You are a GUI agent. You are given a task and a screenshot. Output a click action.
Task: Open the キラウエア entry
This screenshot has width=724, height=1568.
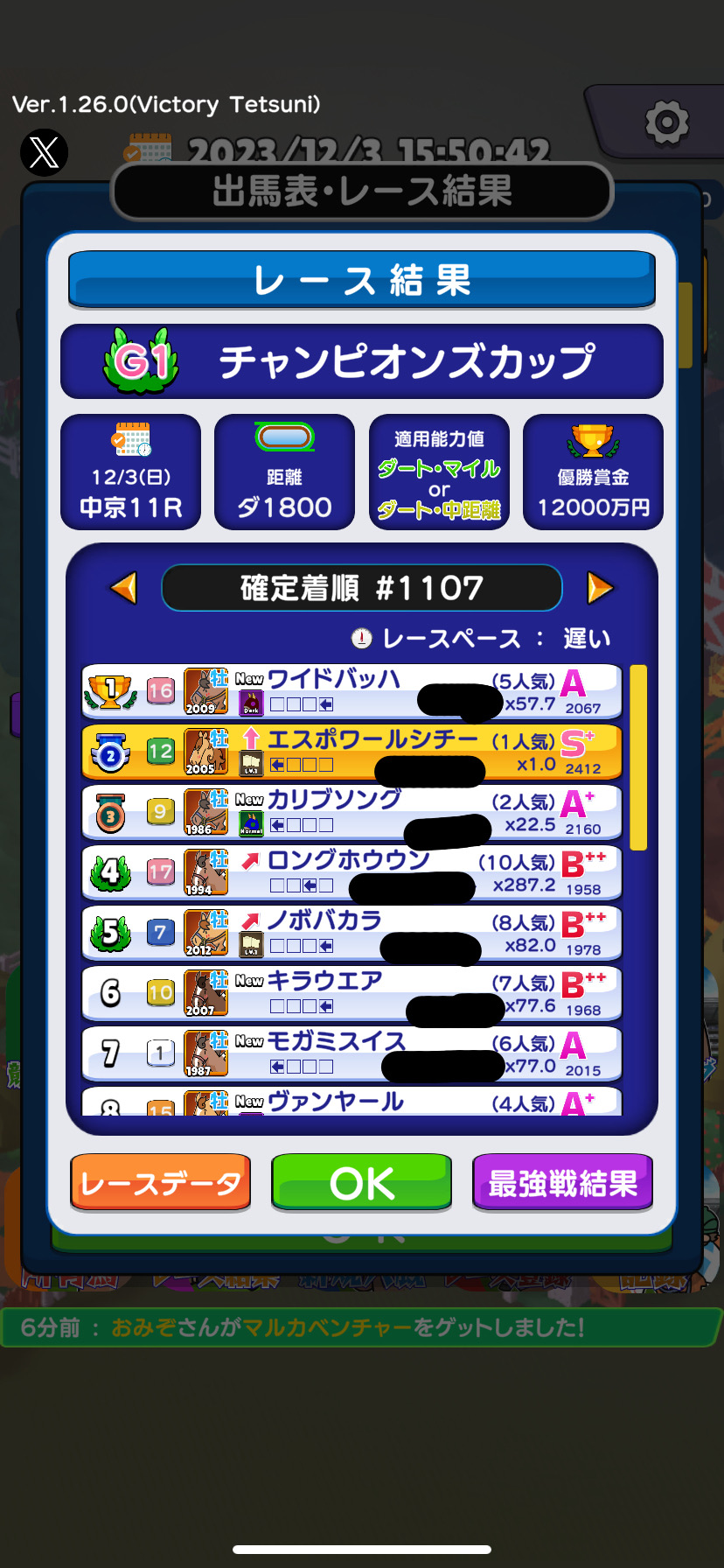tap(352, 993)
